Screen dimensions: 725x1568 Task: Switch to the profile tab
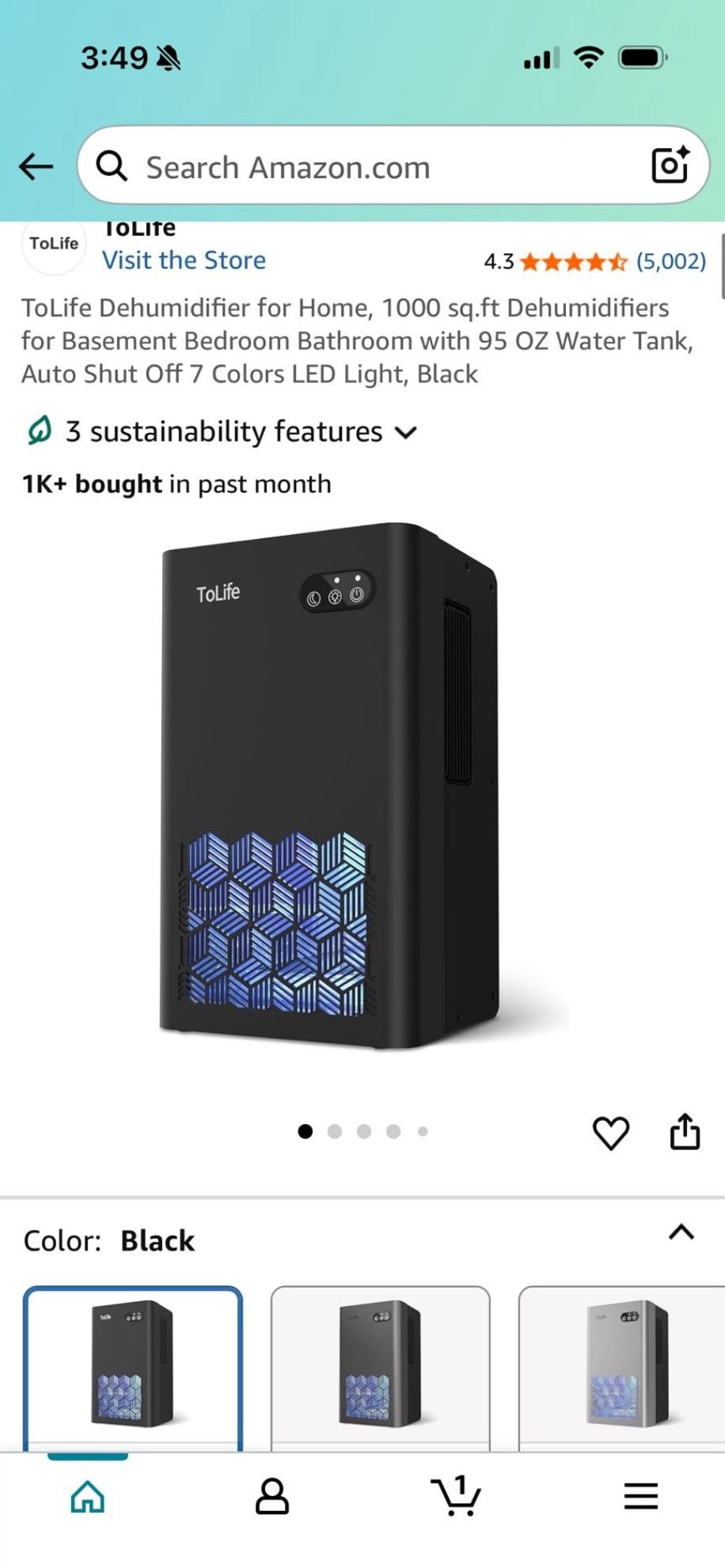tap(271, 1494)
